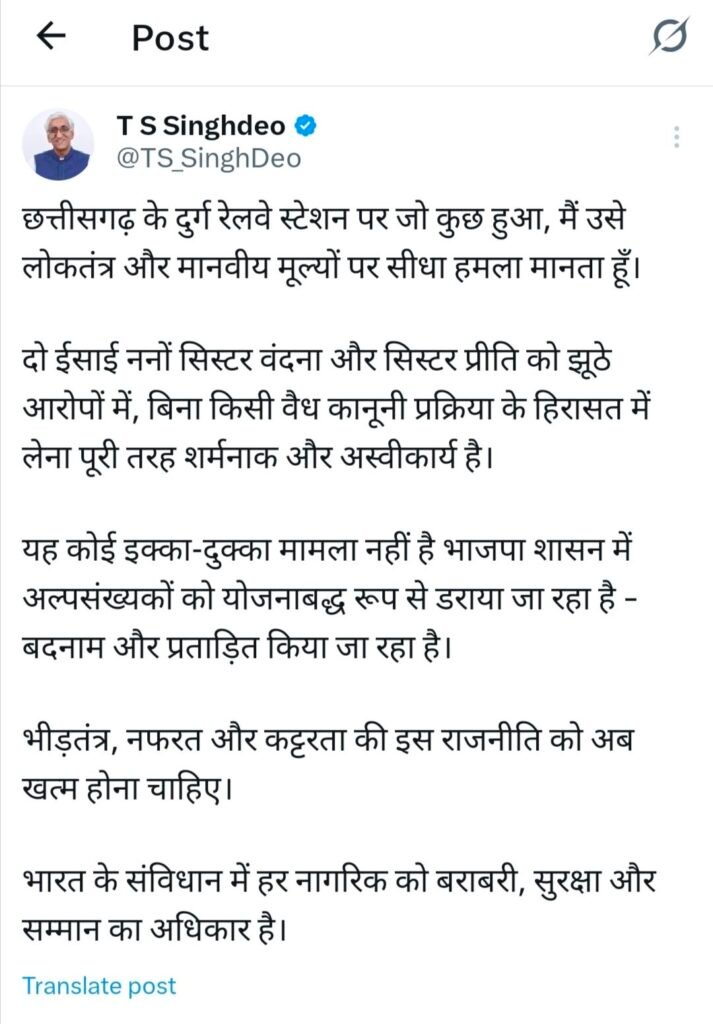
Task: Go back using the top arrow
Action: click(x=51, y=37)
